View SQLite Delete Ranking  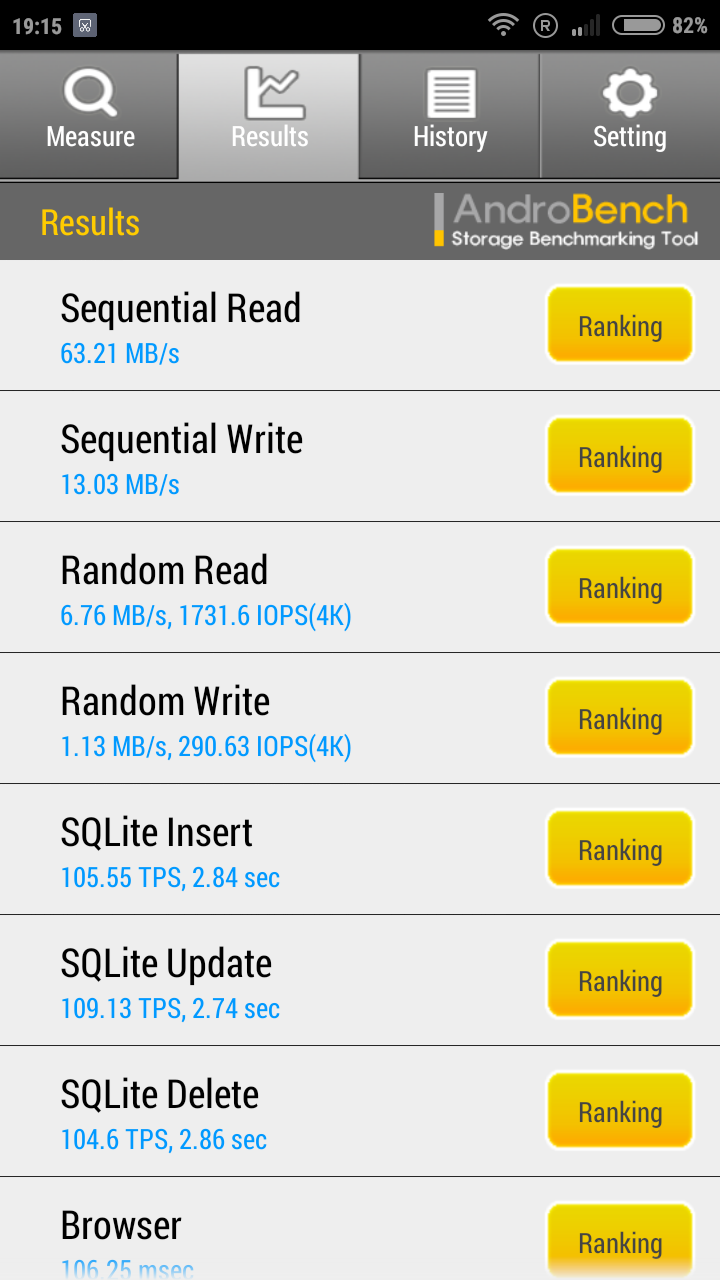tap(620, 1111)
